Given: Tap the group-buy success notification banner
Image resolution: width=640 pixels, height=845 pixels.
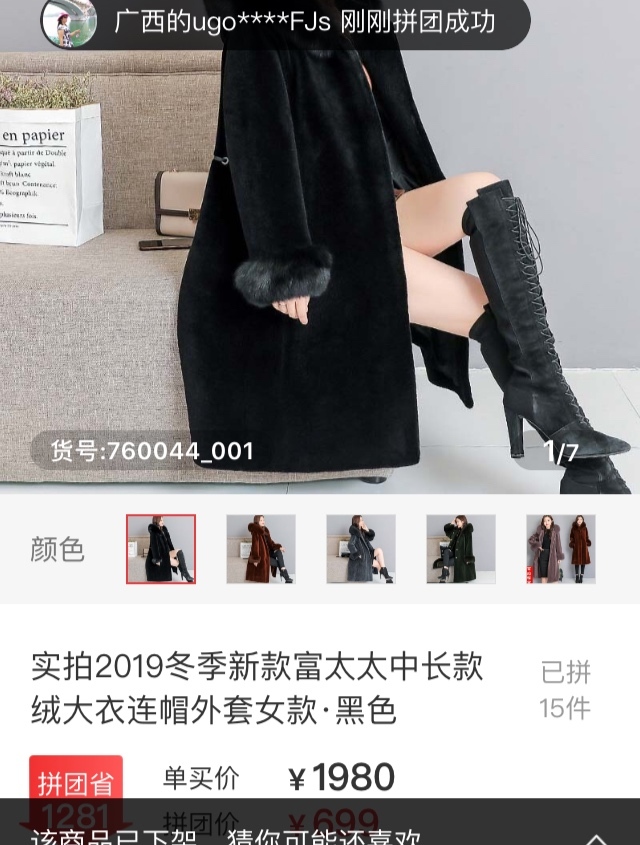Looking at the screenshot, I should coord(285,22).
